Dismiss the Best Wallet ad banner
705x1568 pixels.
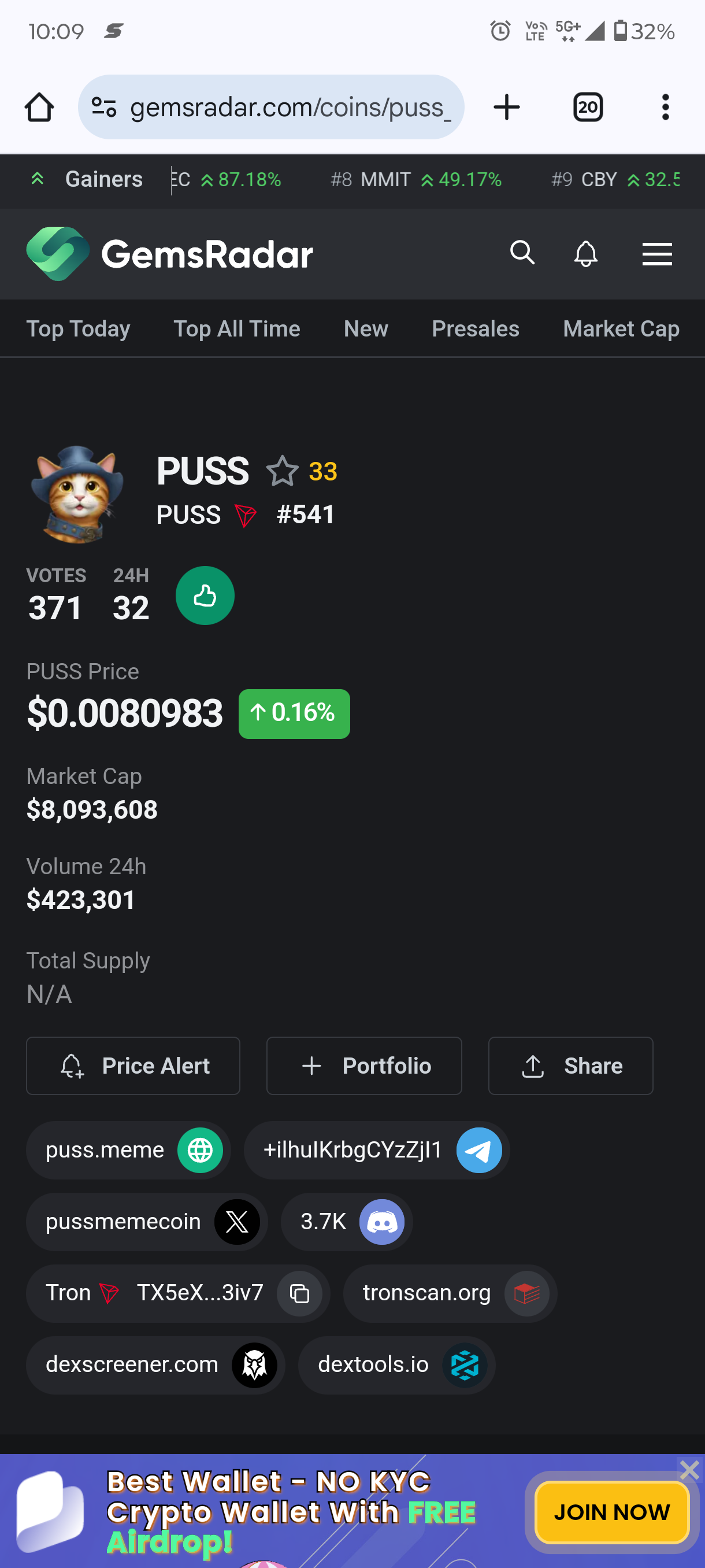pyautogui.click(x=689, y=1470)
